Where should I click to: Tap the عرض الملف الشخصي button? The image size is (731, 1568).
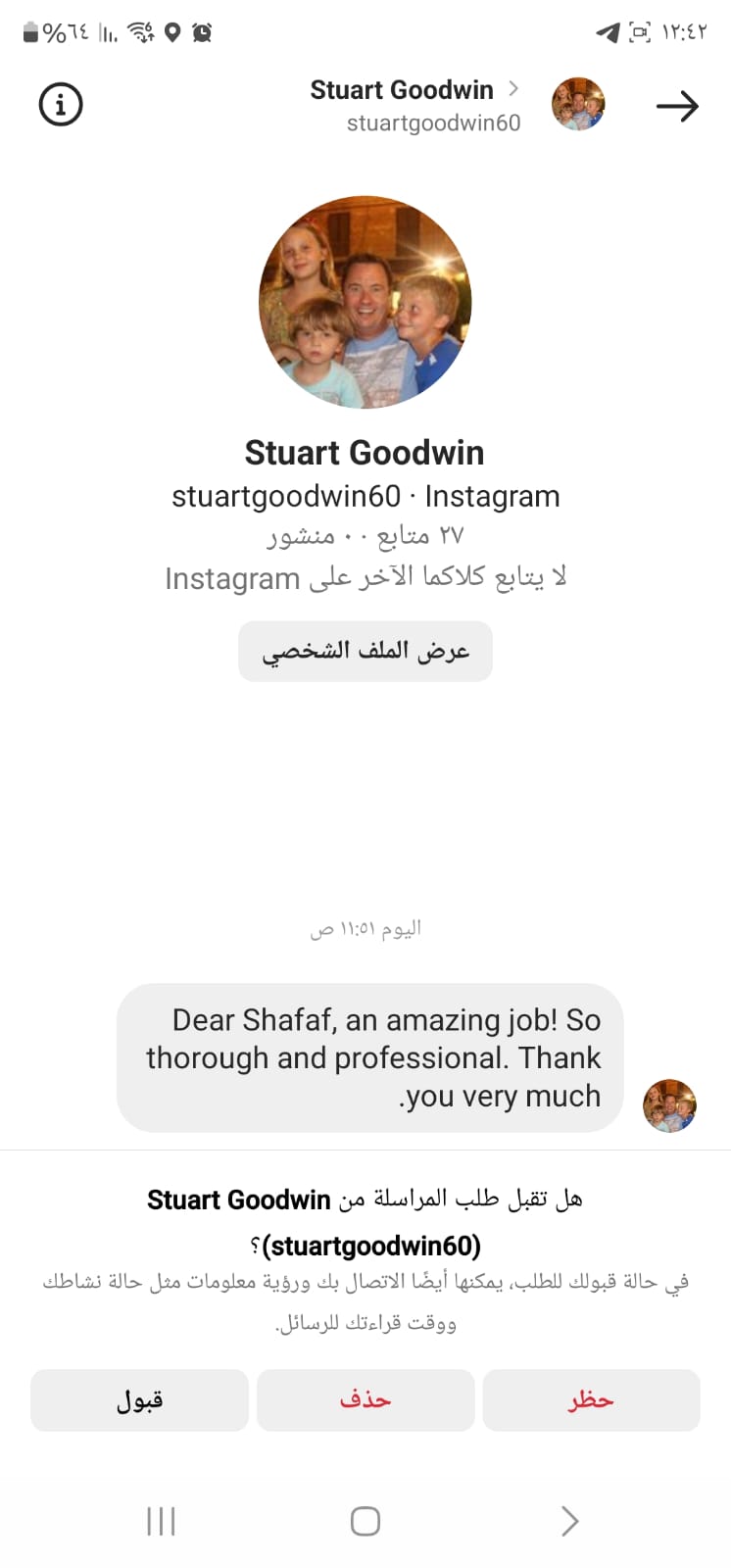point(365,651)
